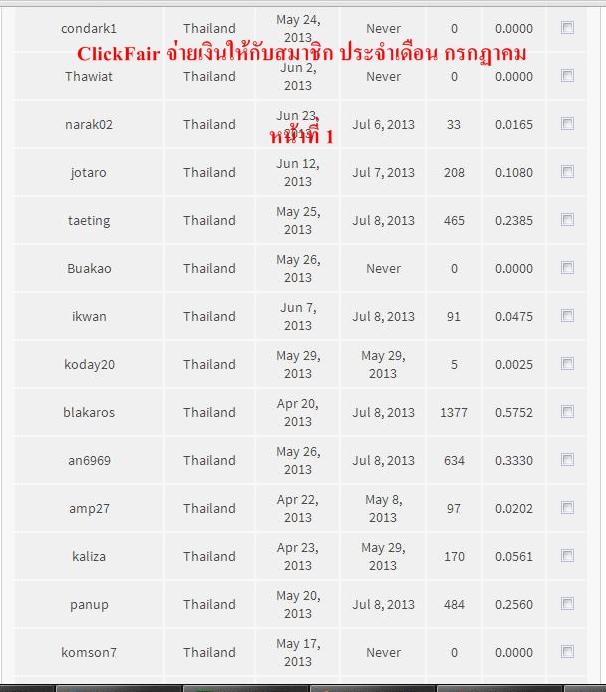Check komson7's row box
Screen dimensions: 606x692
(x=567, y=652)
